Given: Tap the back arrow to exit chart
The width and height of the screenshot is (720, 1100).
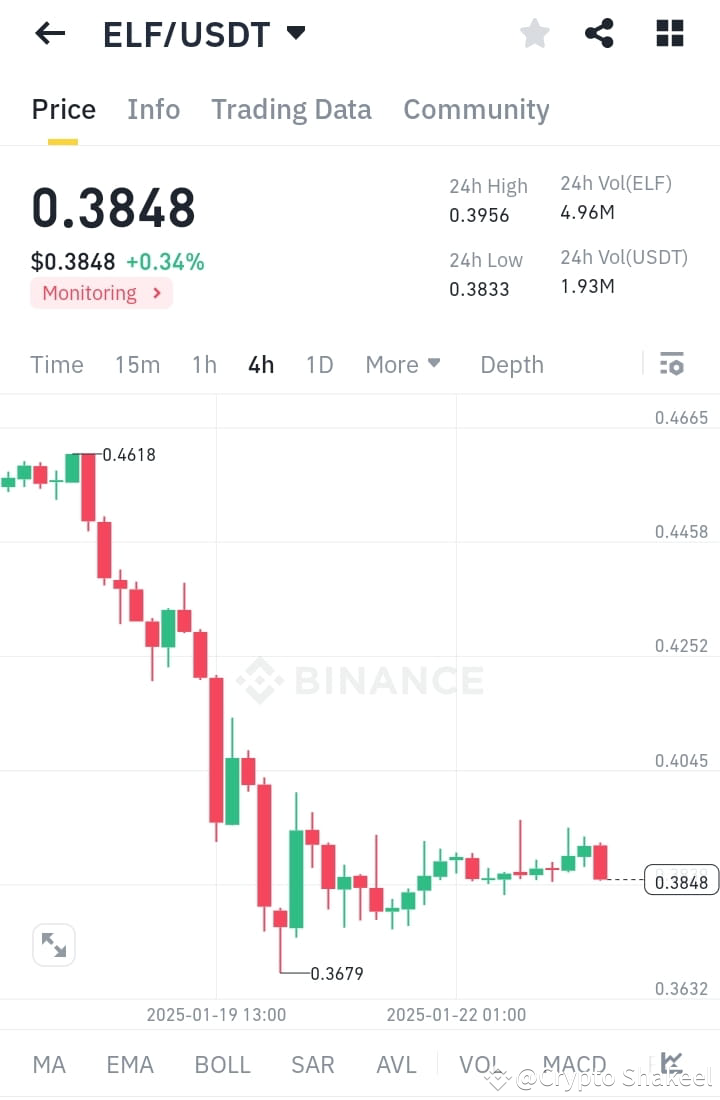Looking at the screenshot, I should point(48,33).
